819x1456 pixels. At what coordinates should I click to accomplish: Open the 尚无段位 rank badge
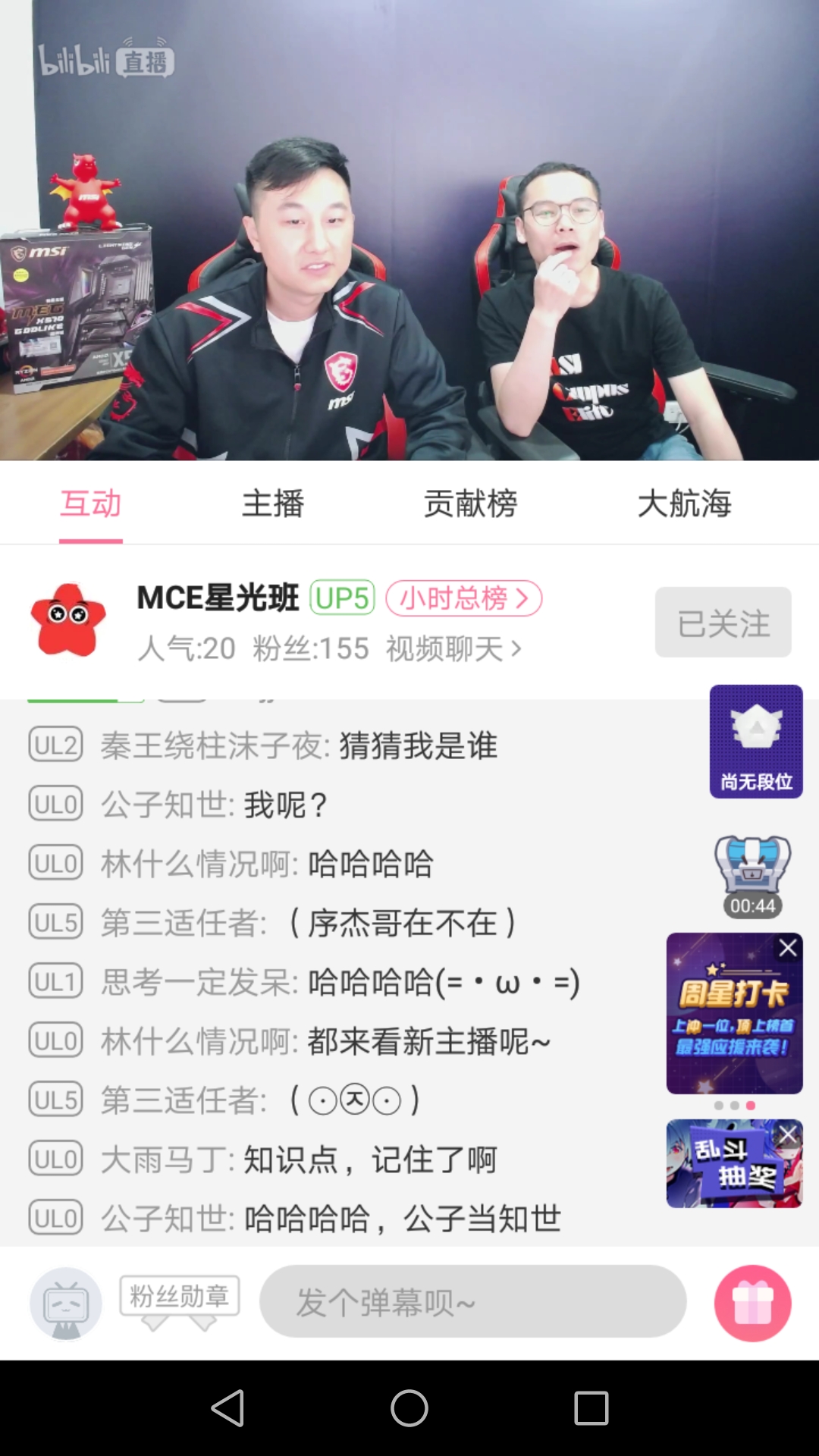756,741
